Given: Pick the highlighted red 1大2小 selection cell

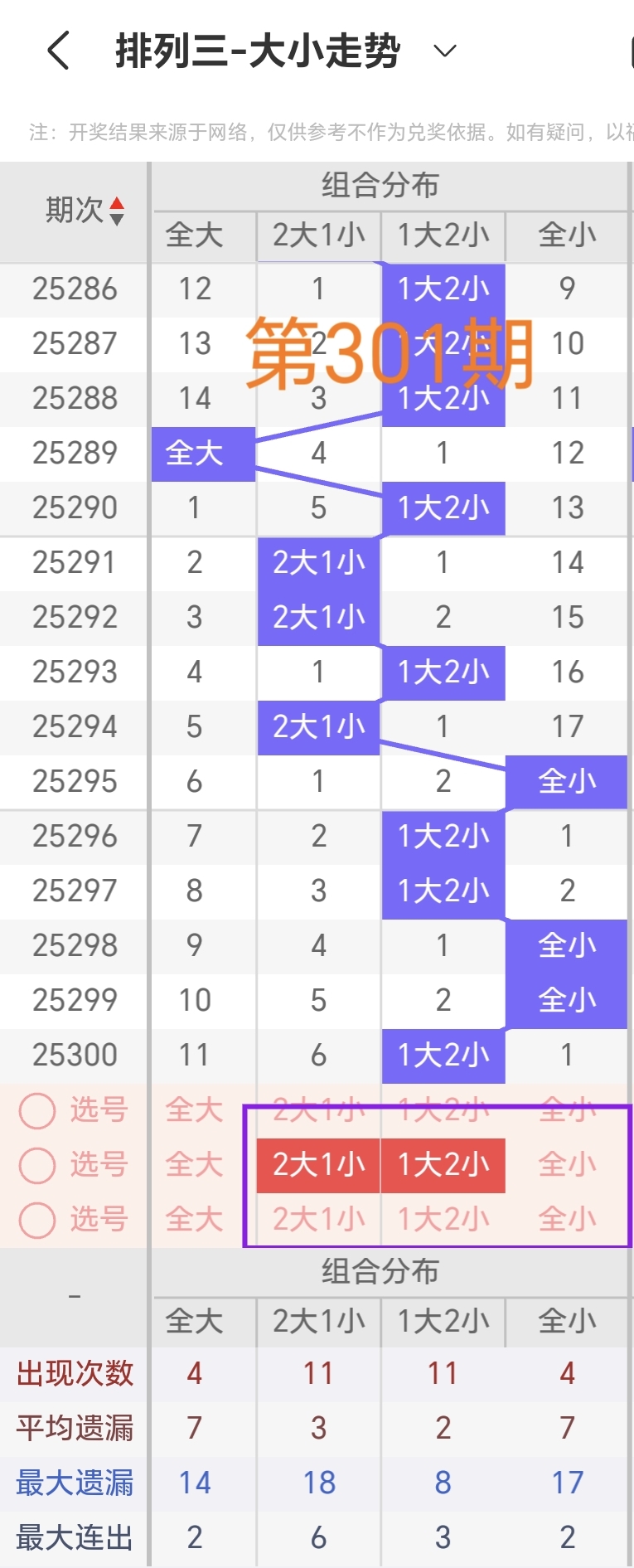Looking at the screenshot, I should pos(443,1165).
